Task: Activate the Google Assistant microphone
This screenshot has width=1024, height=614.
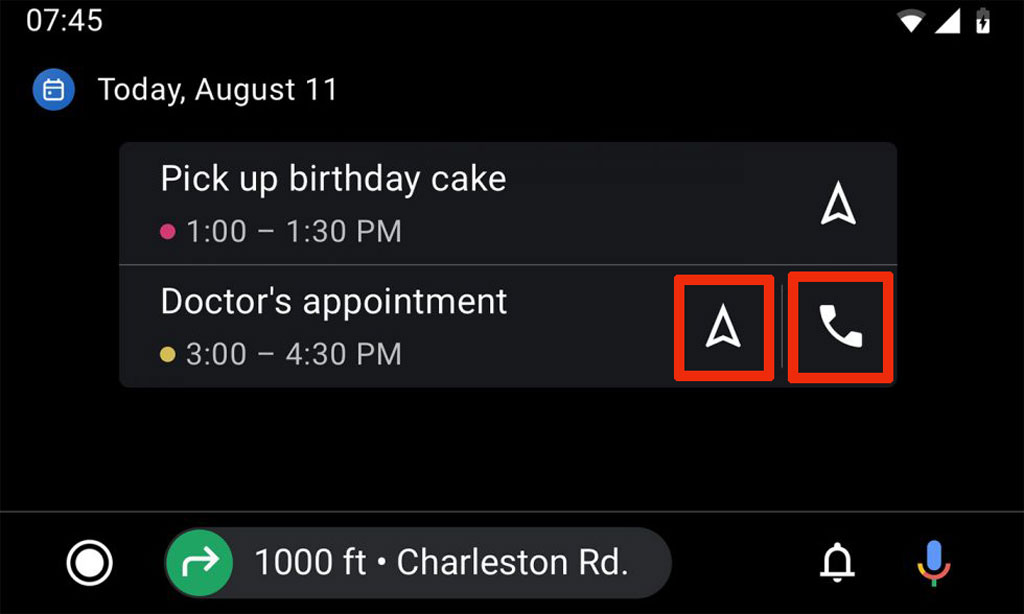Action: coord(933,563)
